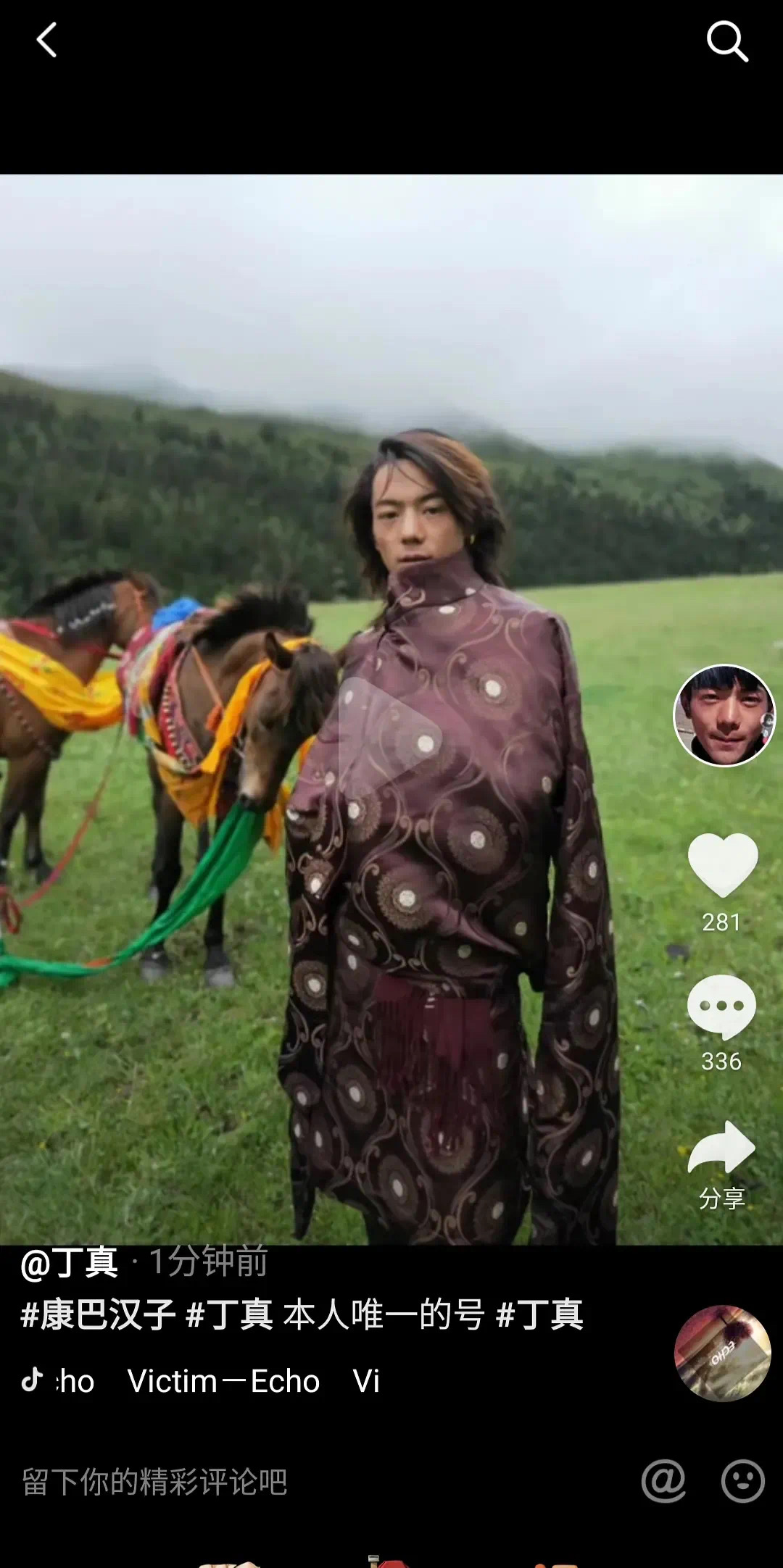Open the creator's profile avatar
The height and width of the screenshot is (1568, 783).
724,716
